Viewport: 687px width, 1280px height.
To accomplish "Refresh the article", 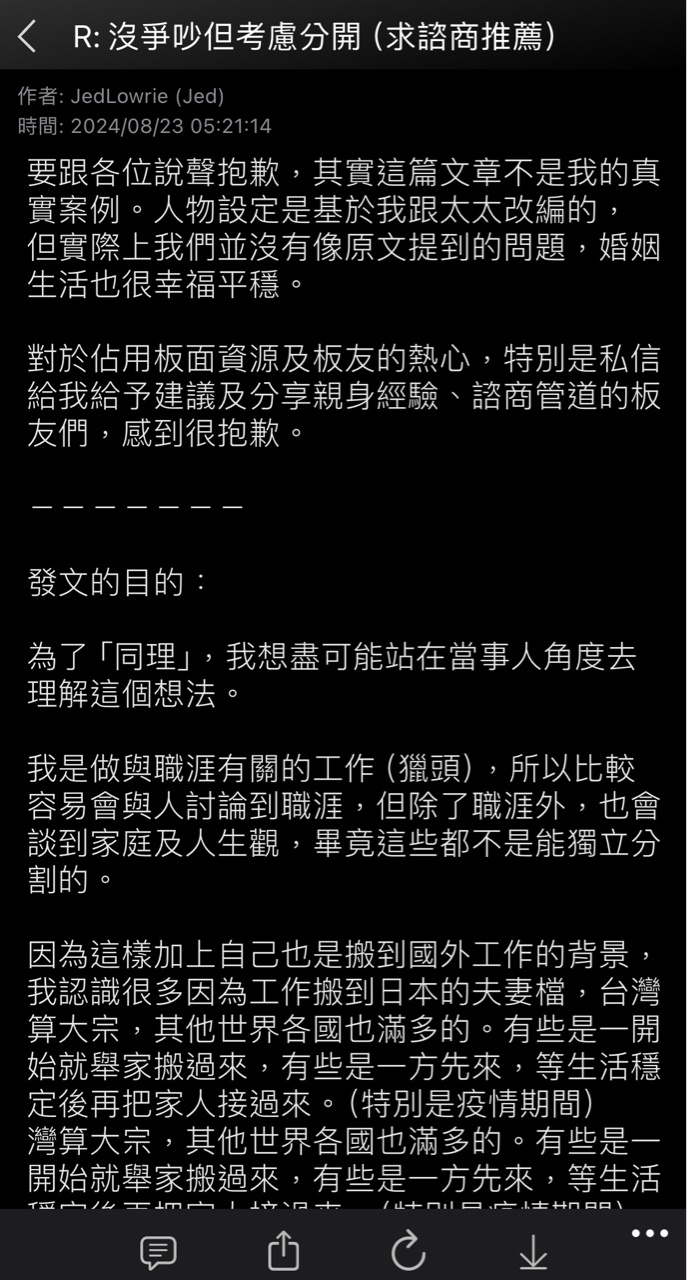I will [408, 1251].
